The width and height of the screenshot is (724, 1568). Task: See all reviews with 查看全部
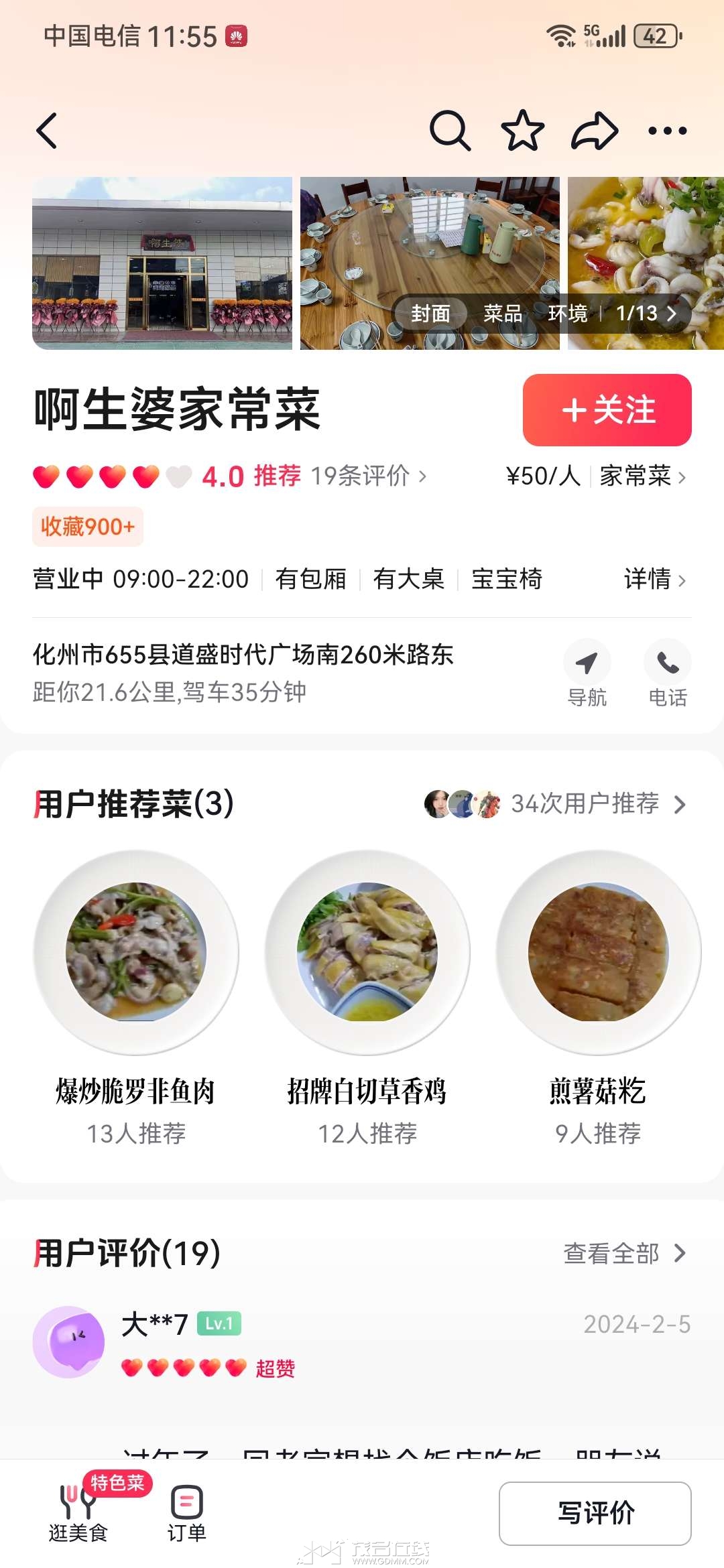tap(623, 1253)
